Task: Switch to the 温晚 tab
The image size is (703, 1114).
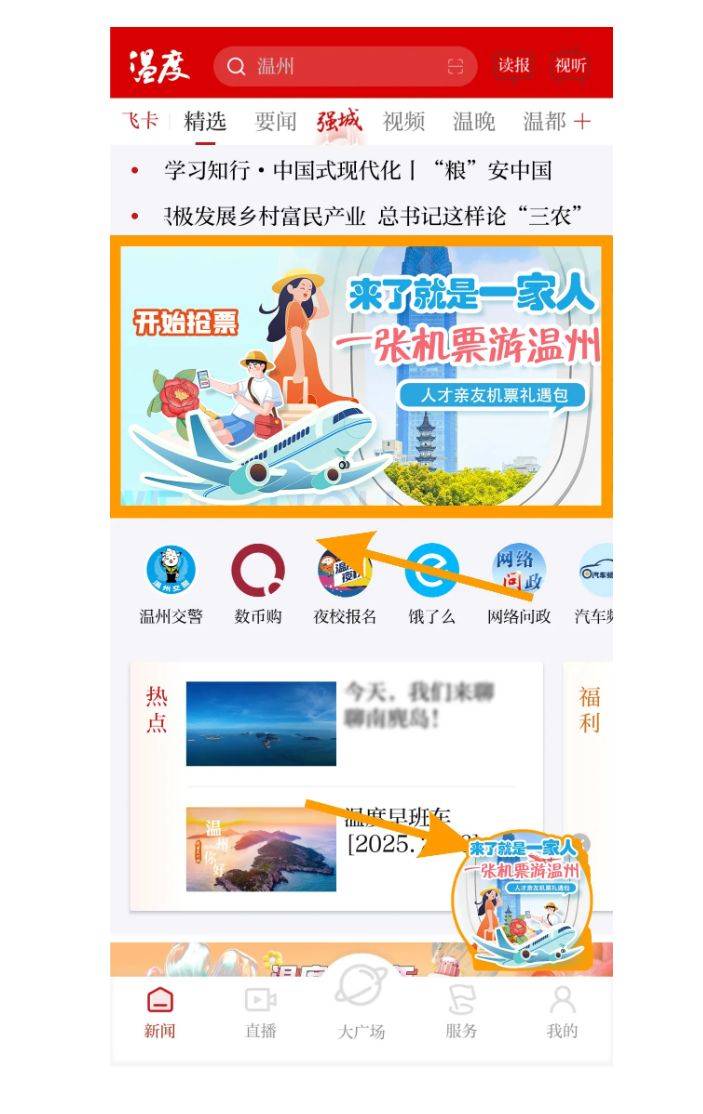Action: point(474,122)
